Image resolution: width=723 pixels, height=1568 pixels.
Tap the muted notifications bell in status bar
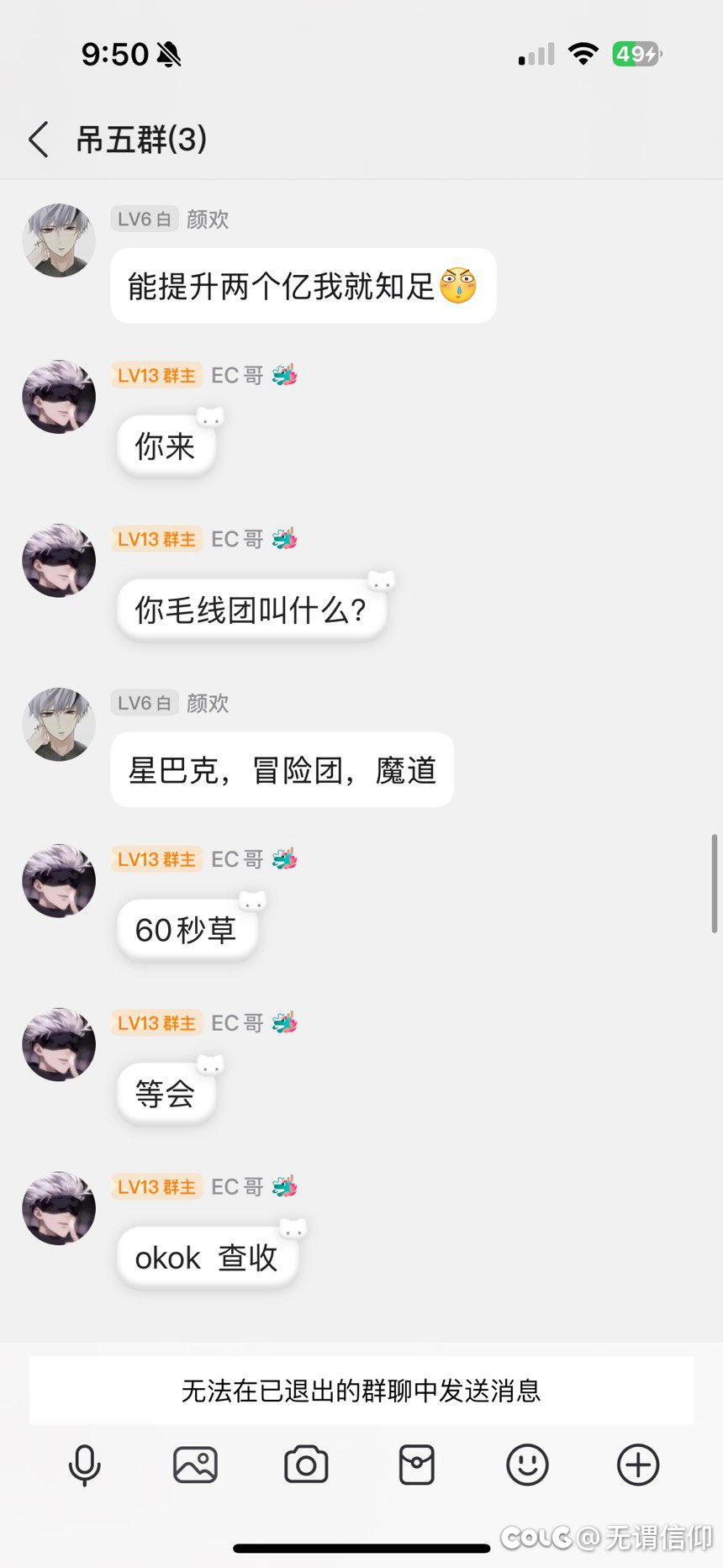(166, 52)
